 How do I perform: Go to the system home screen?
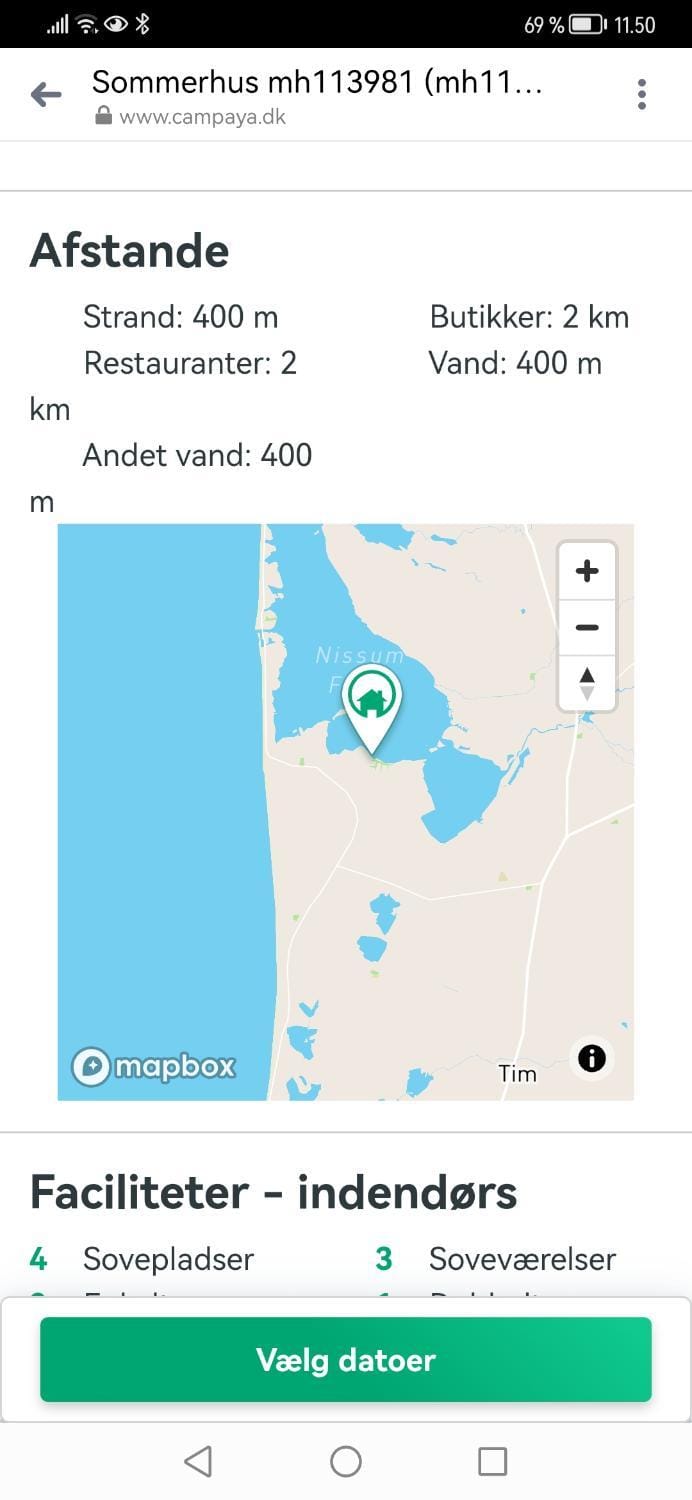[346, 1462]
